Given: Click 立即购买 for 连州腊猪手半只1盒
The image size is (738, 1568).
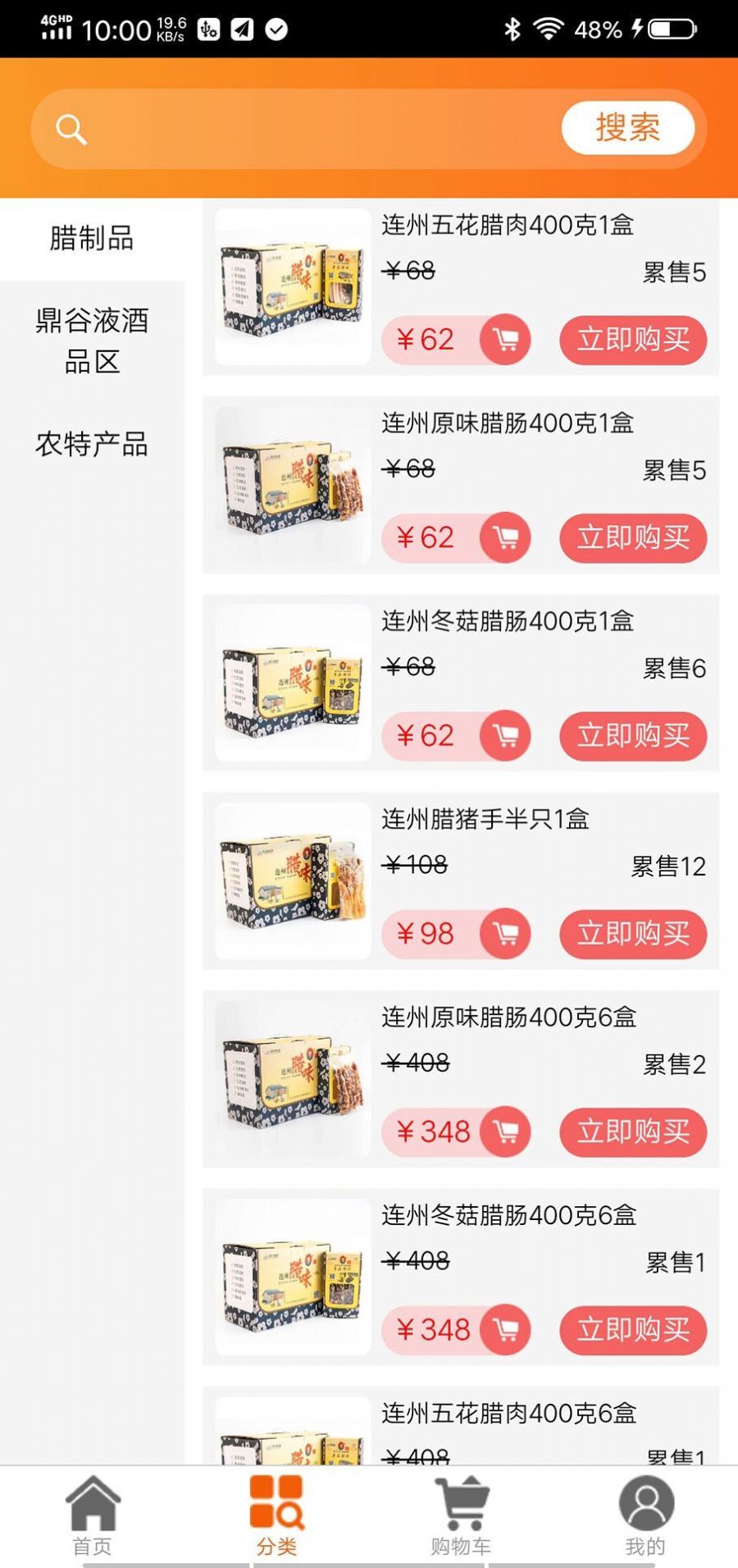Looking at the screenshot, I should click(x=632, y=933).
